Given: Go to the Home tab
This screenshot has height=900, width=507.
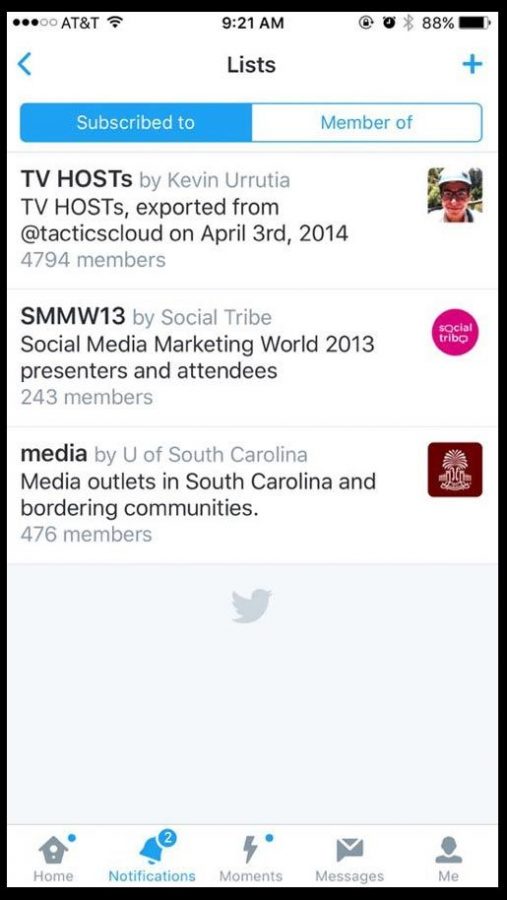Looking at the screenshot, I should point(55,858).
